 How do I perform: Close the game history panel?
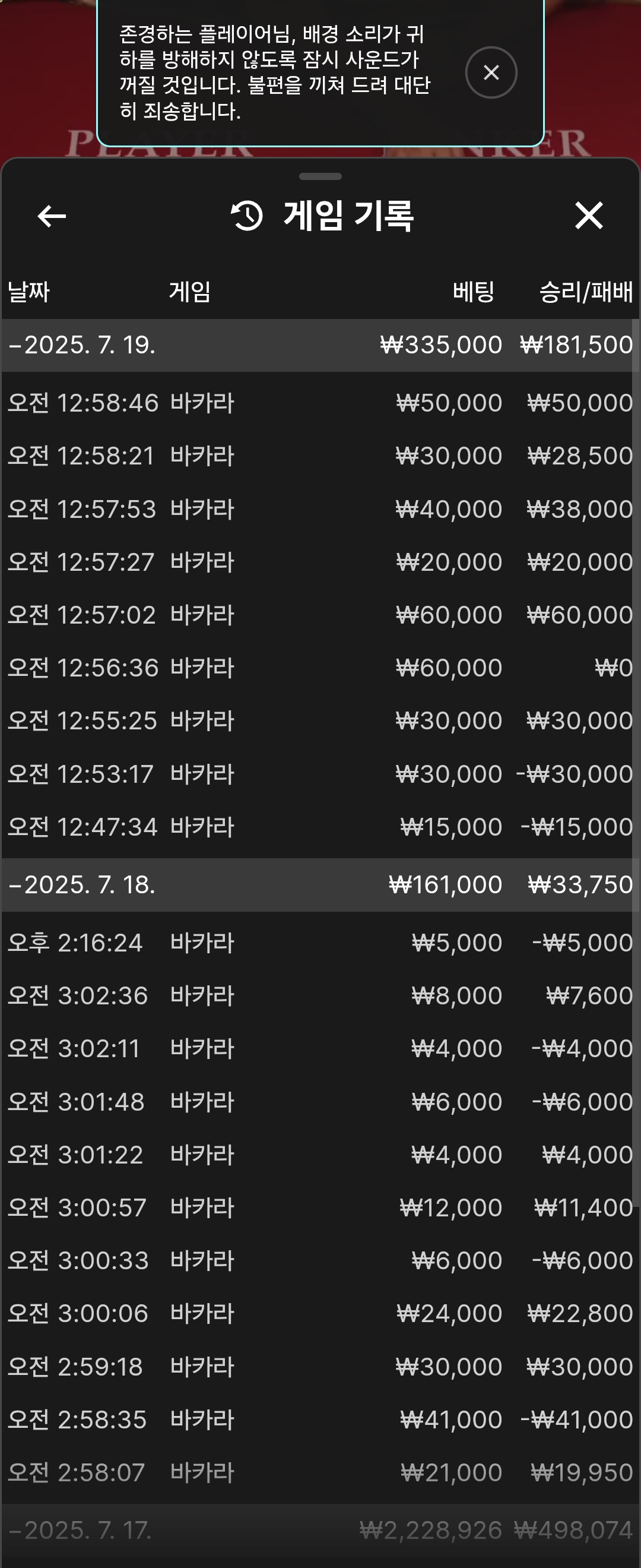[589, 216]
